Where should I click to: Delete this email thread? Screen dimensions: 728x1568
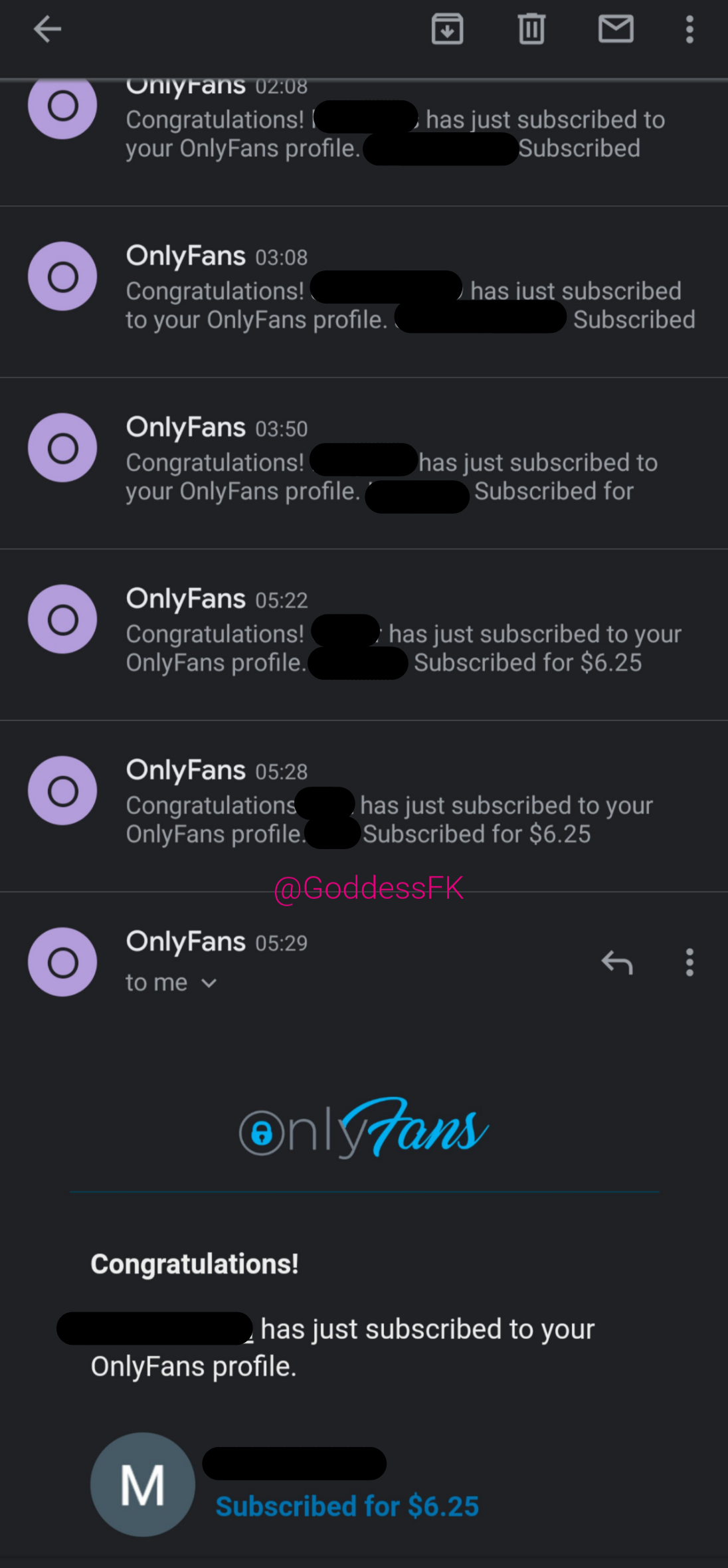coord(531,29)
